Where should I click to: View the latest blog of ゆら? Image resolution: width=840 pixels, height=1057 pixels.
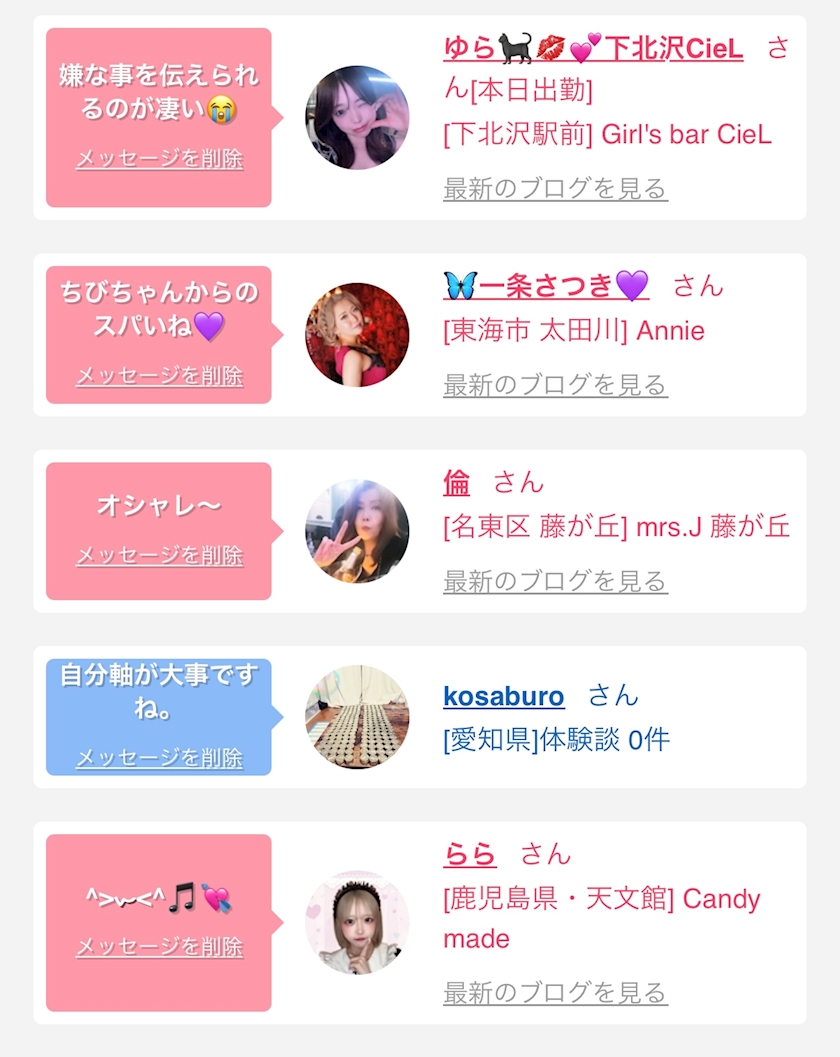pos(555,188)
